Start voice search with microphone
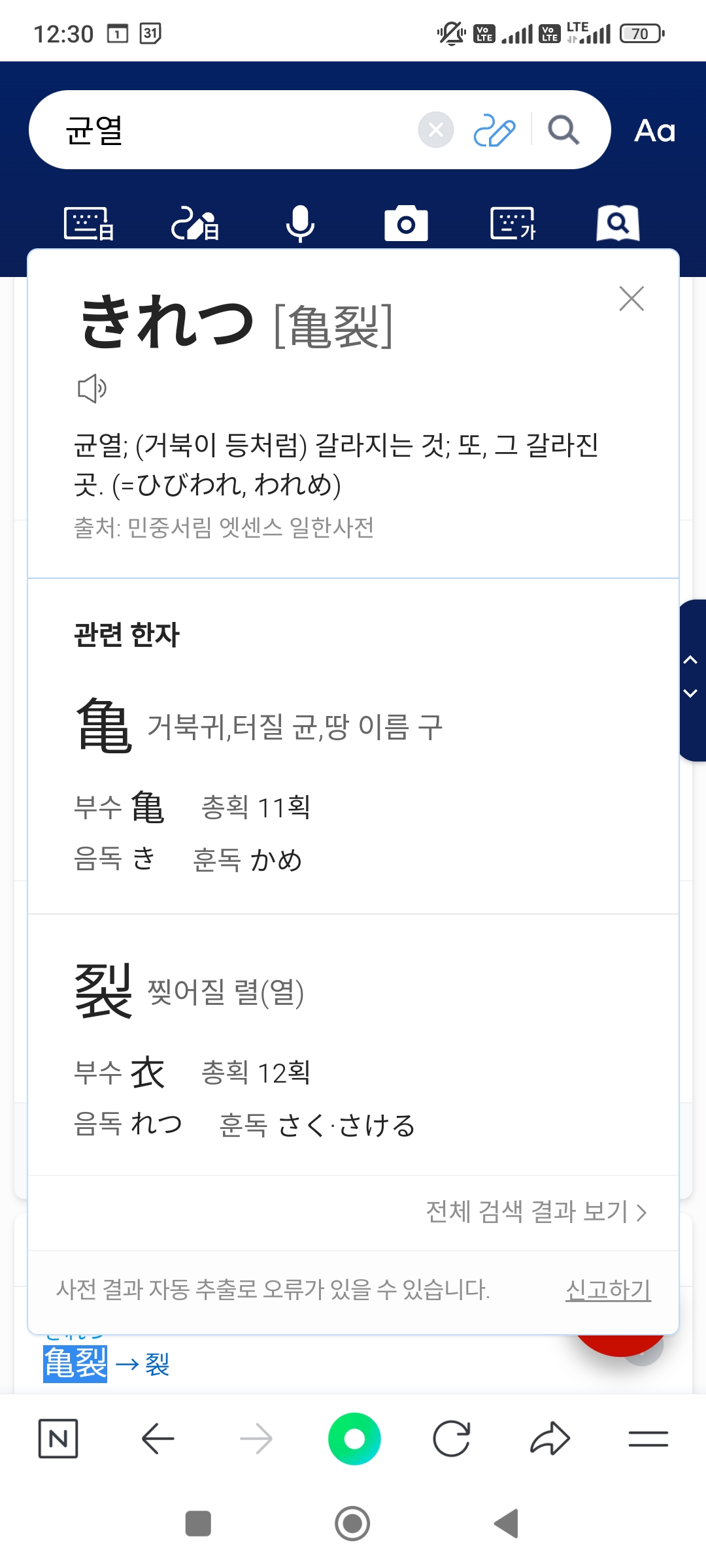 click(x=301, y=224)
